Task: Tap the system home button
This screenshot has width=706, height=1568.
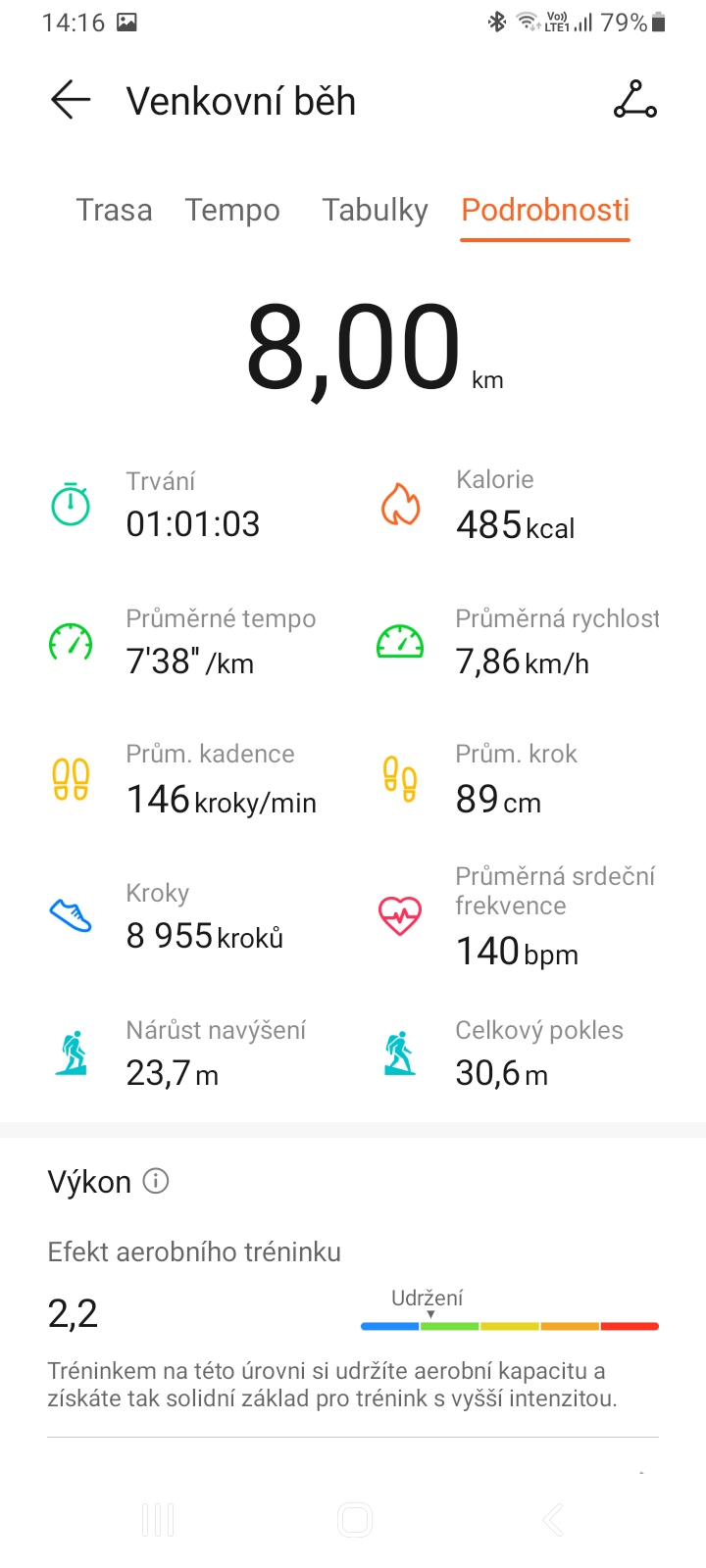Action: (354, 1520)
